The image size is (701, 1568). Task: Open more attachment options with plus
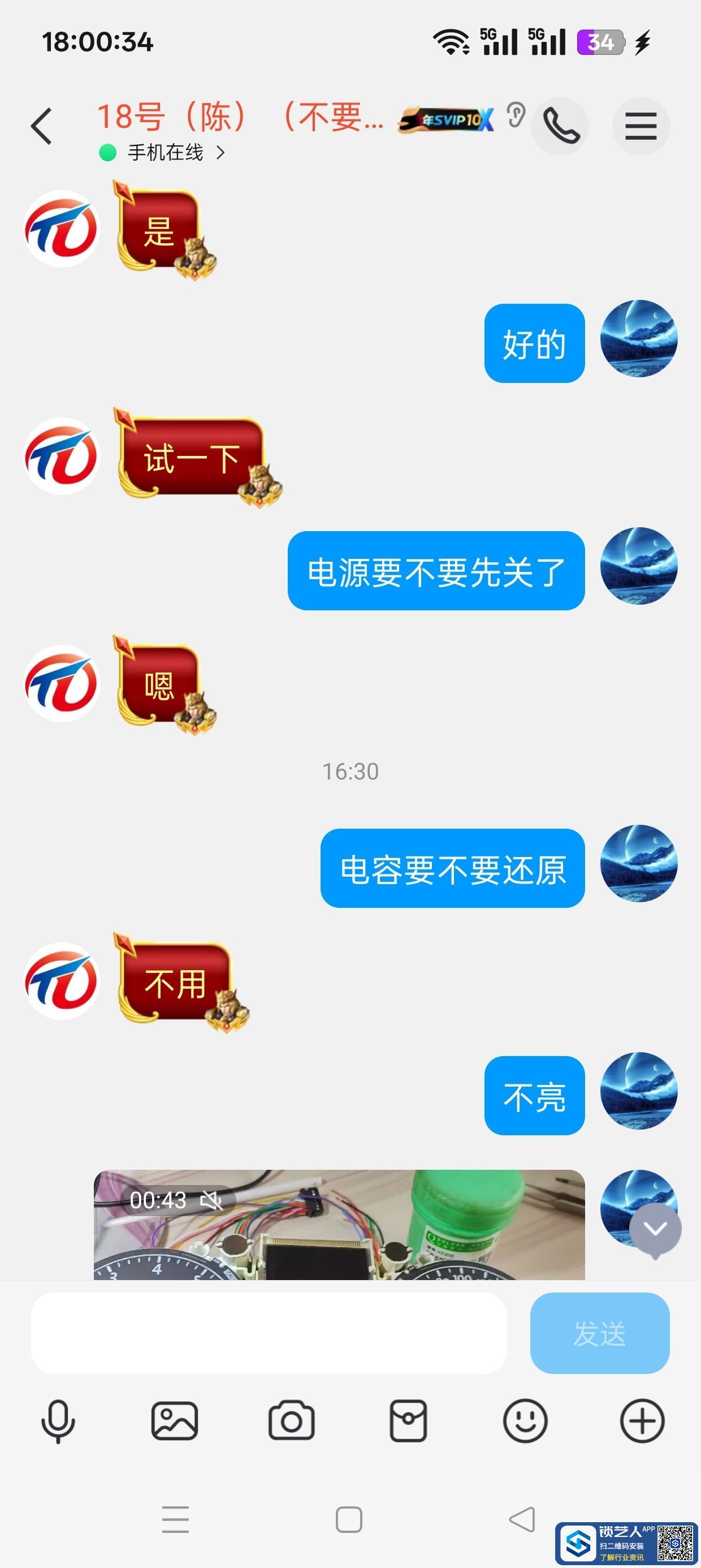coord(642,1421)
